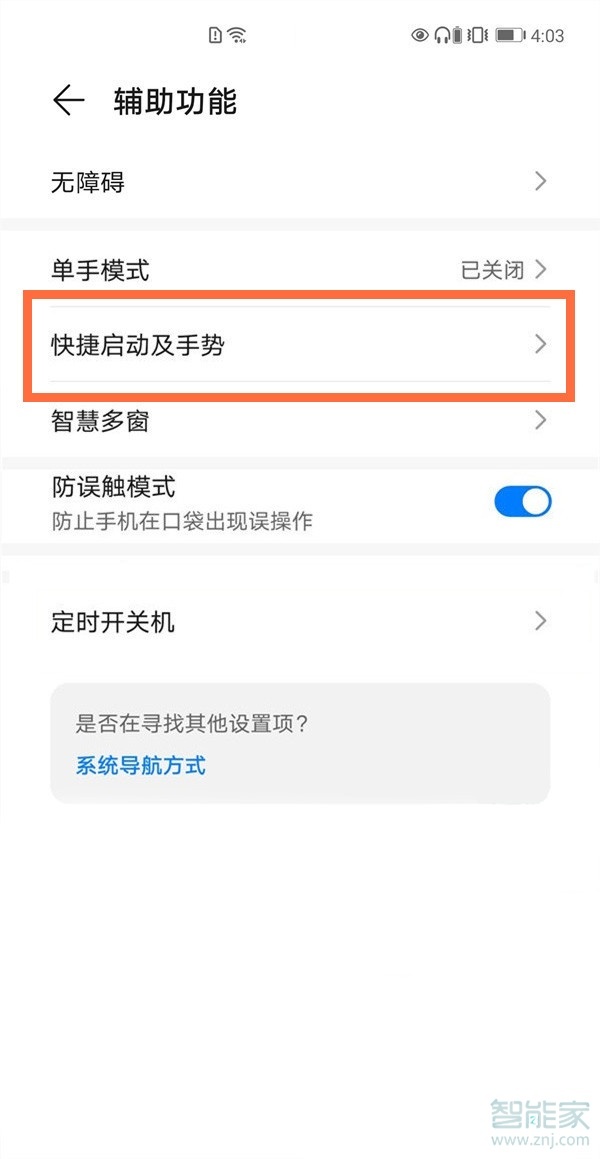Open 定时开关机 settings
This screenshot has width=600, height=1159.
pos(300,622)
